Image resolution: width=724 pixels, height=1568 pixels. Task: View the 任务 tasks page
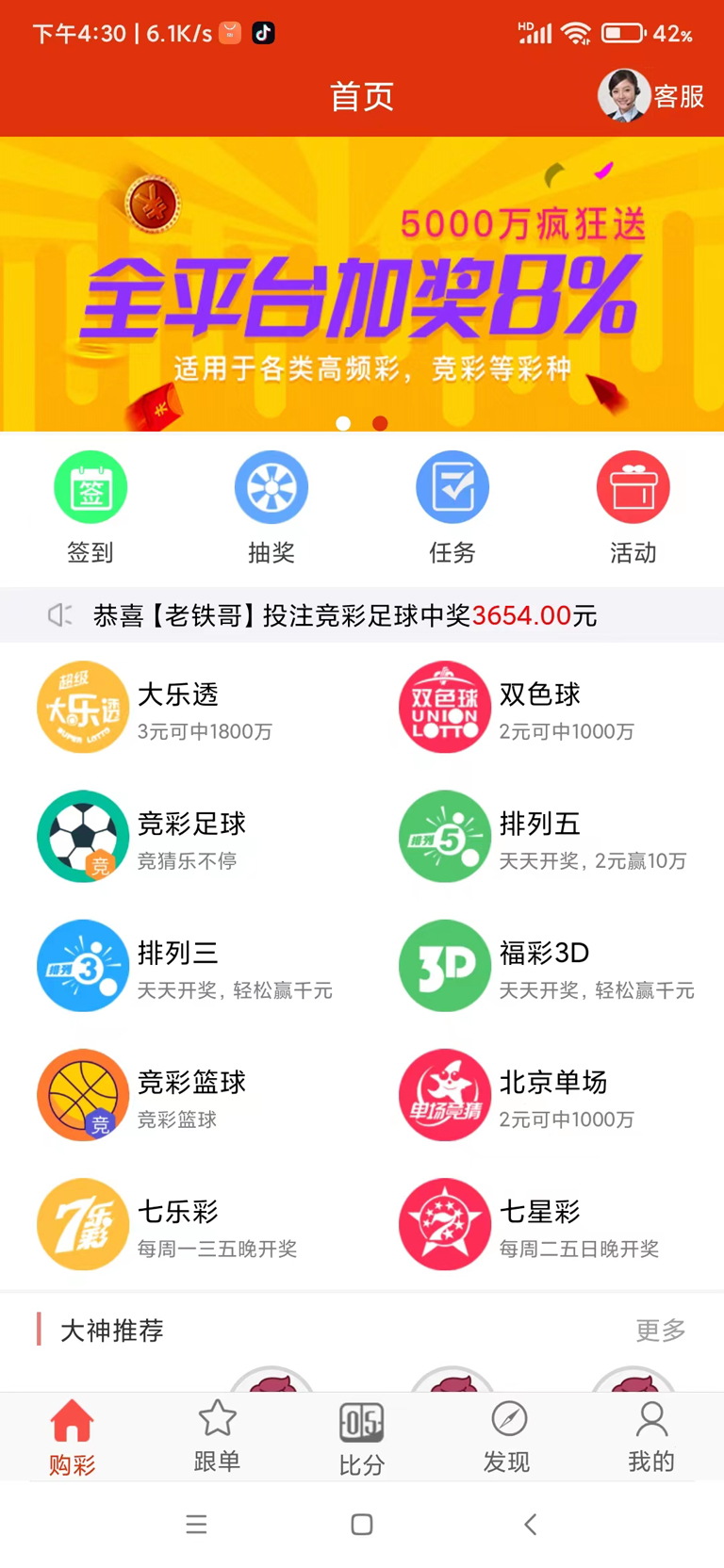pyautogui.click(x=452, y=506)
